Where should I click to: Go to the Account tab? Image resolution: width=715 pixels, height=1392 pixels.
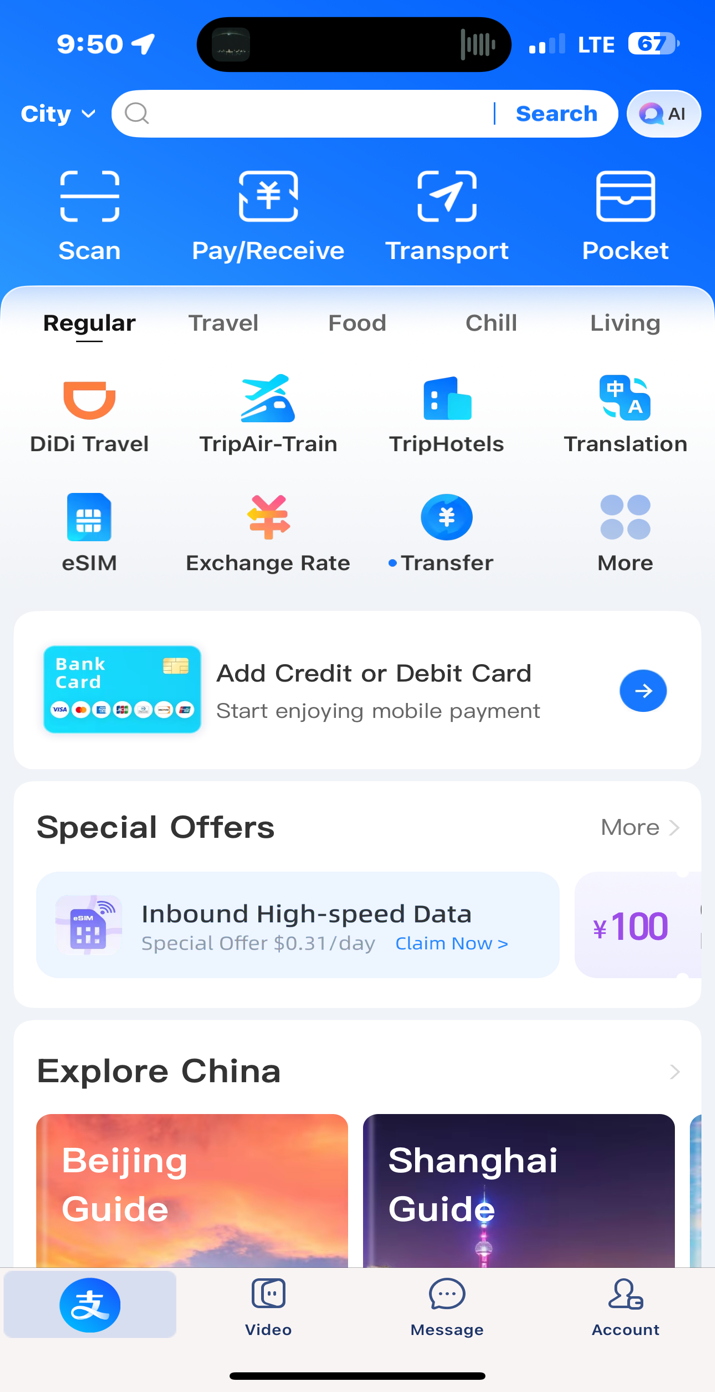click(x=625, y=1307)
